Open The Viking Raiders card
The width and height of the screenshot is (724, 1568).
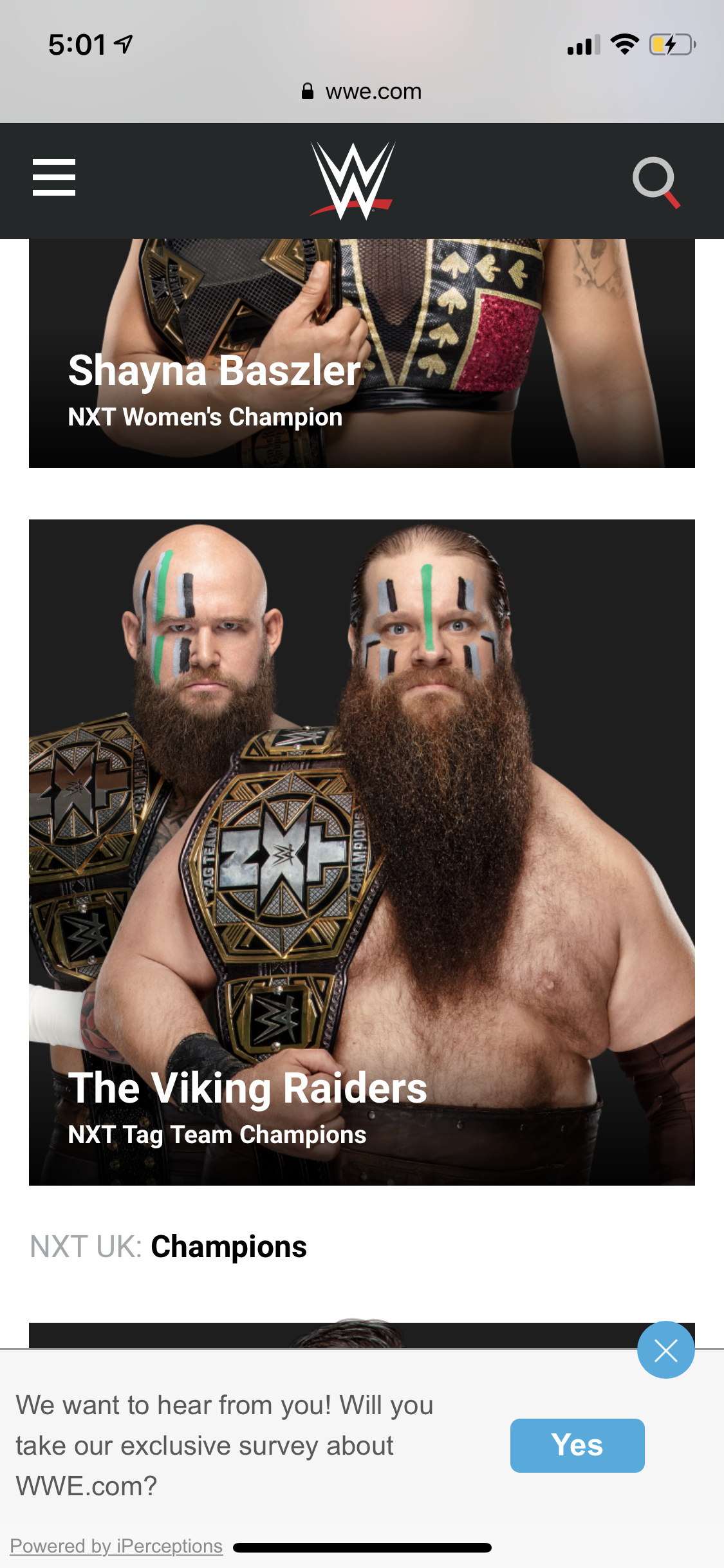[x=362, y=852]
